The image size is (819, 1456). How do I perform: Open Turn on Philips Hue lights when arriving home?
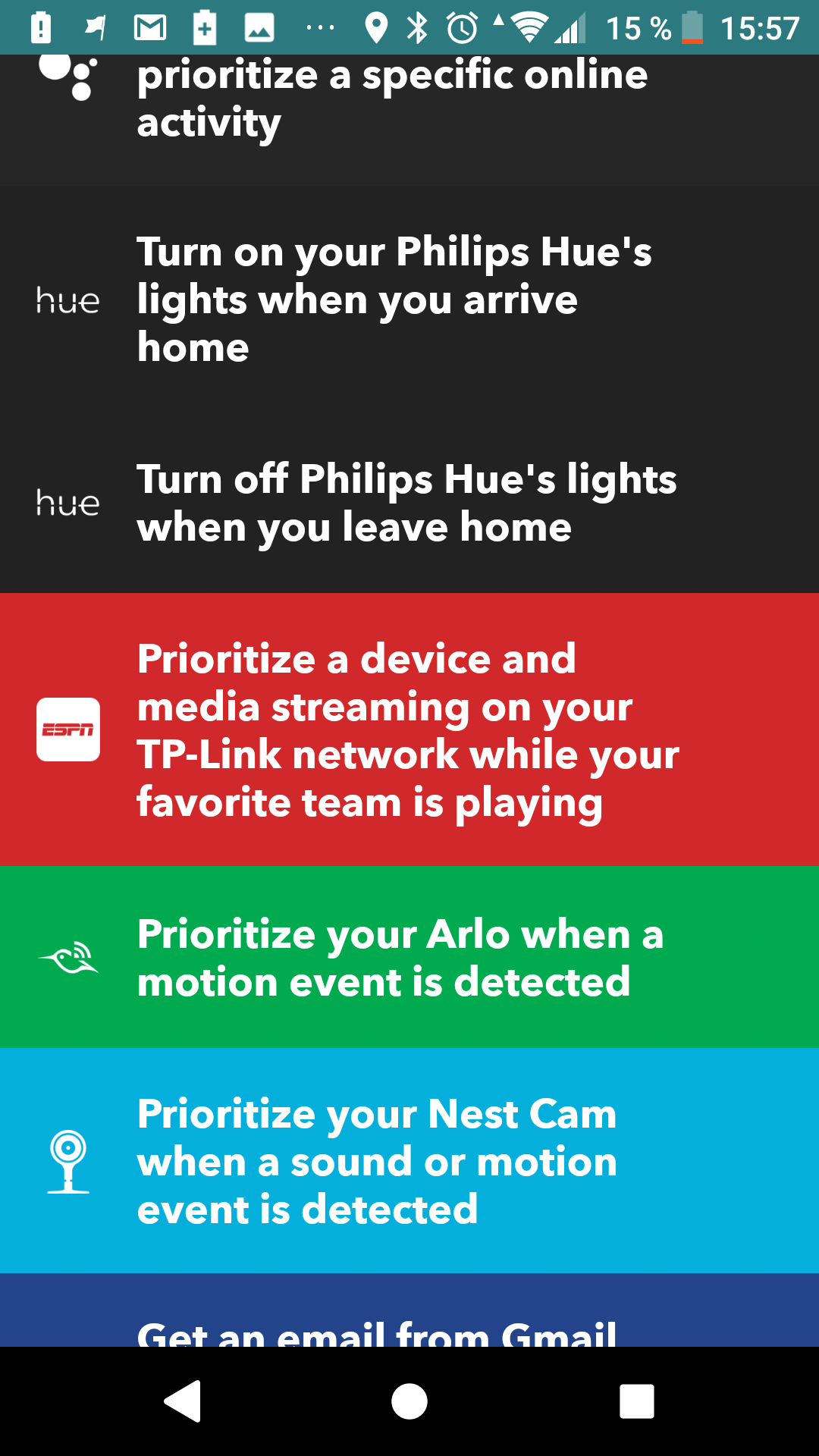[x=409, y=300]
